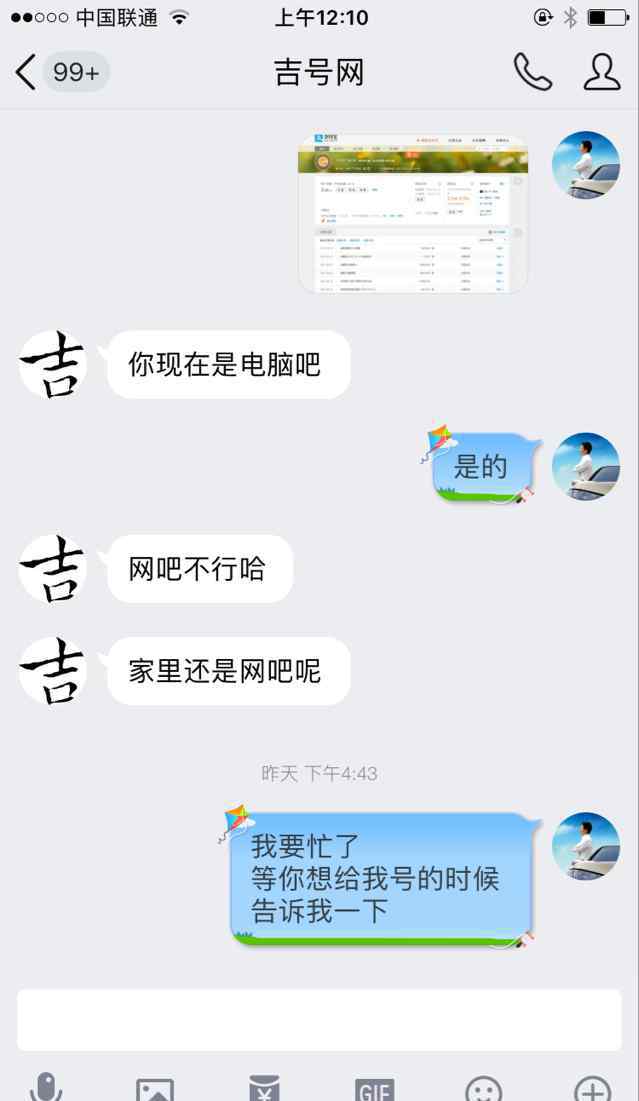Image resolution: width=639 pixels, height=1101 pixels.
Task: Open the emoji panel
Action: coord(484,1089)
